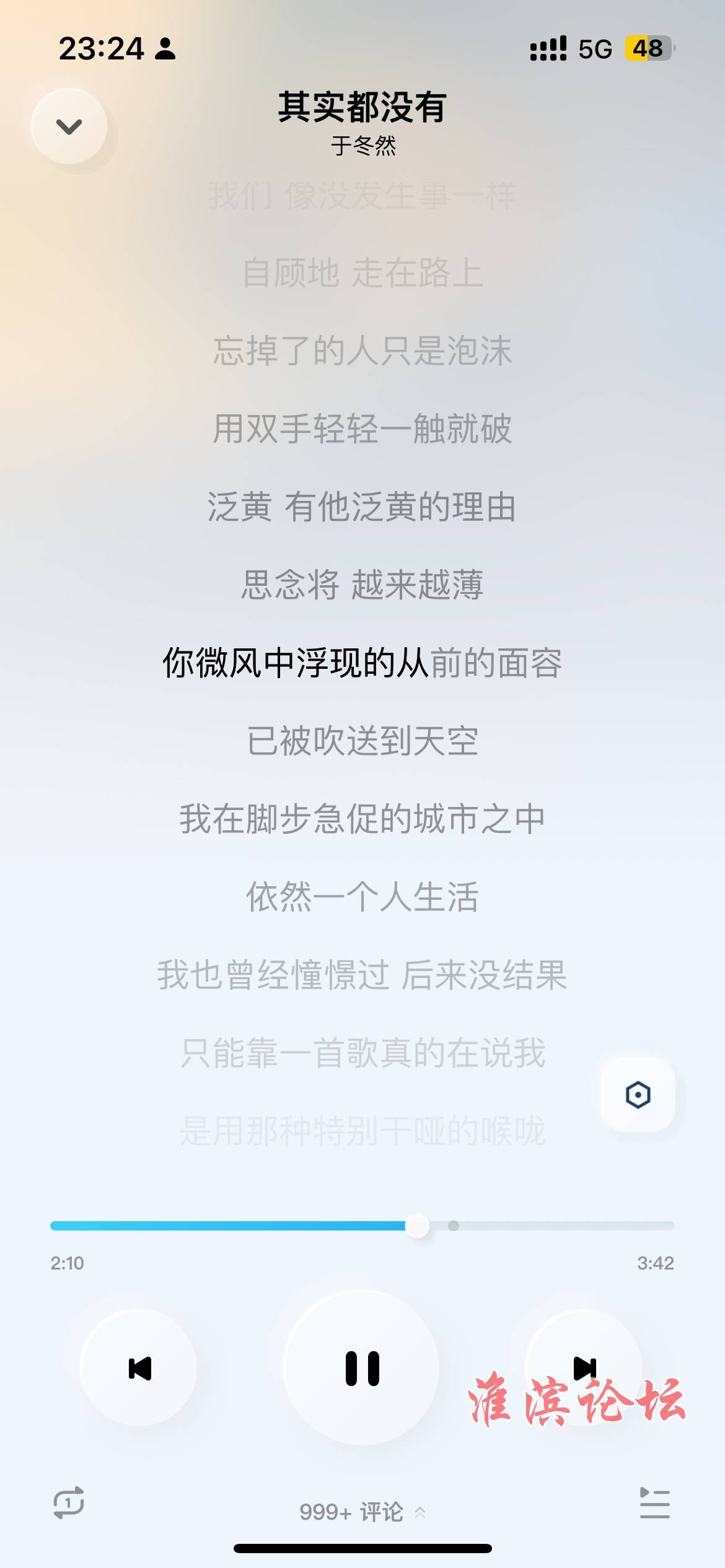
Task: Open the playlist queue icon
Action: [x=654, y=1502]
